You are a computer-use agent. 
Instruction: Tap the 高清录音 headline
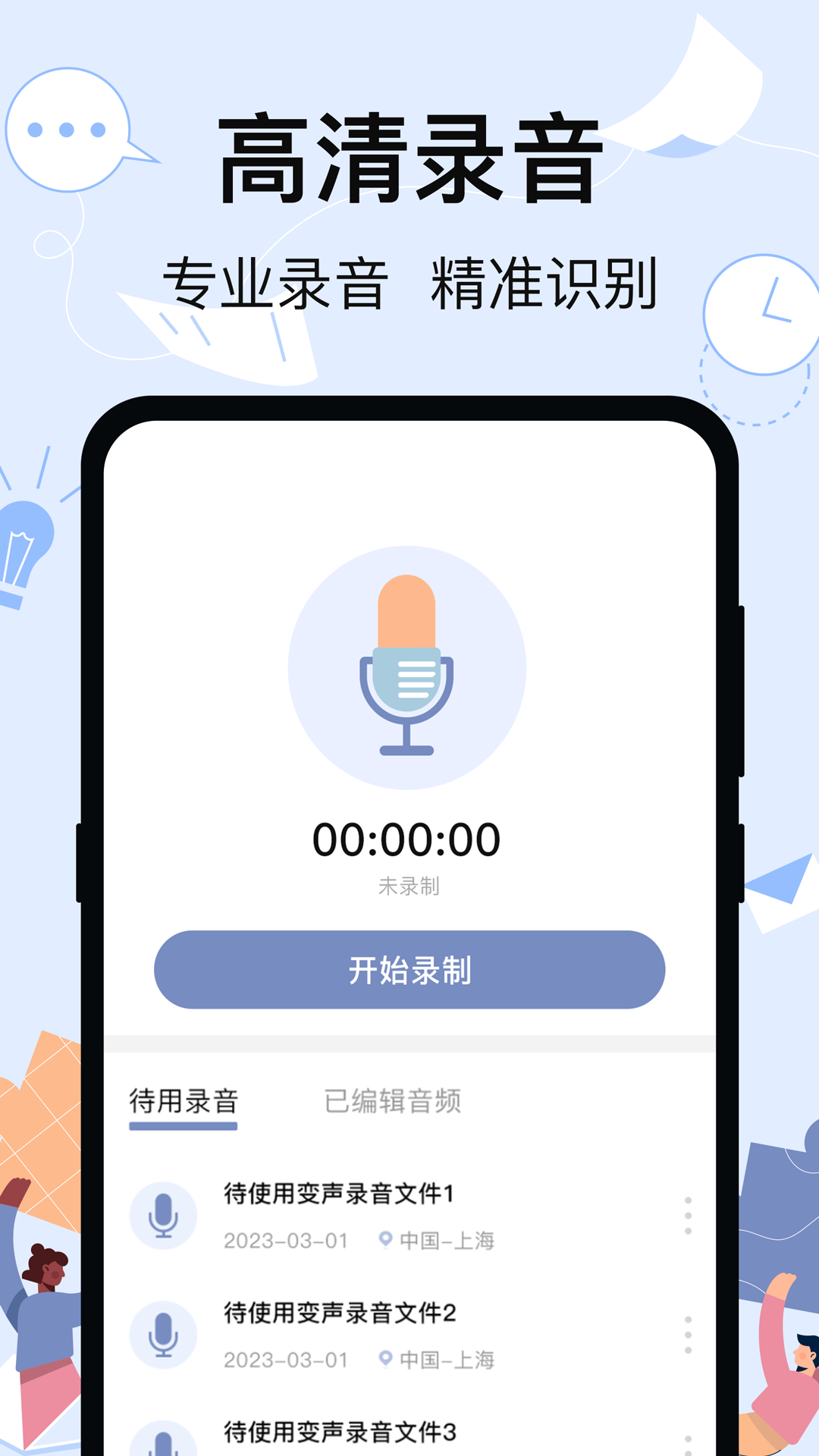click(409, 155)
